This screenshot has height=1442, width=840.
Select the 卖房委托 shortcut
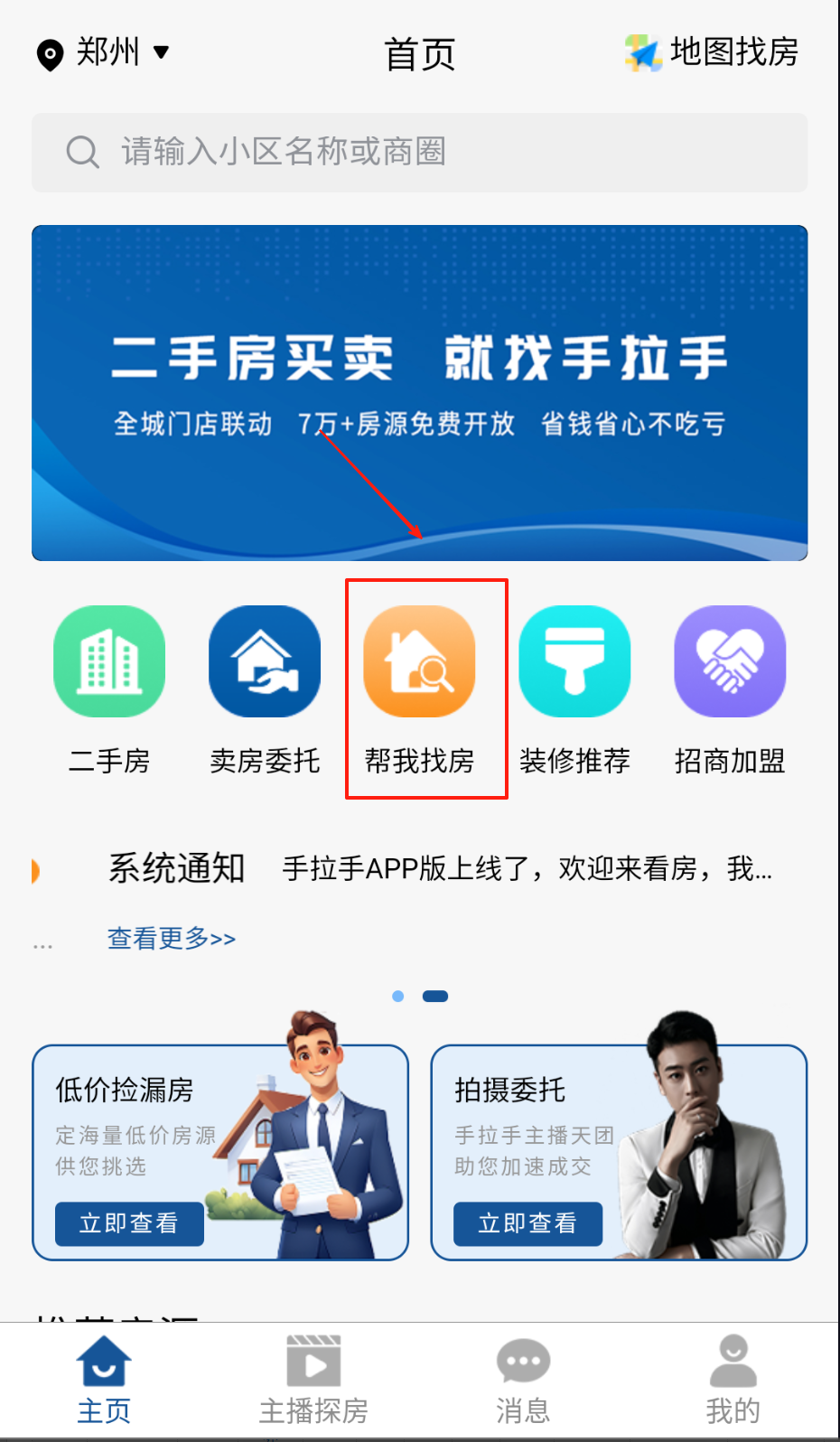265,688
